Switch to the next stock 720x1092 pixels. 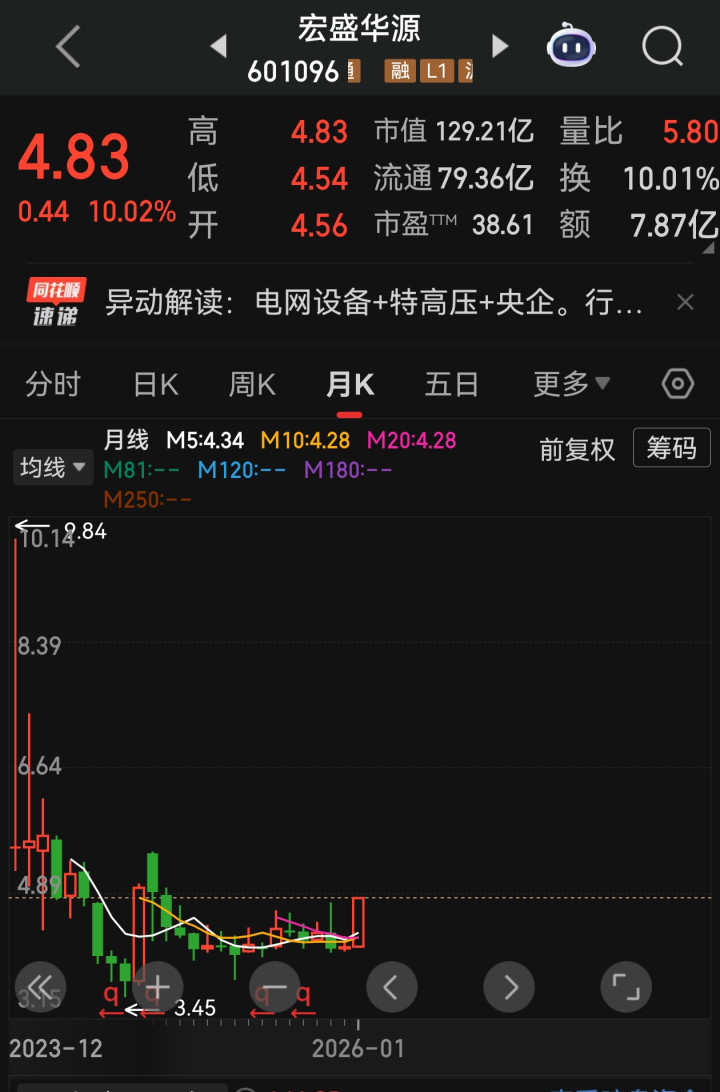500,46
